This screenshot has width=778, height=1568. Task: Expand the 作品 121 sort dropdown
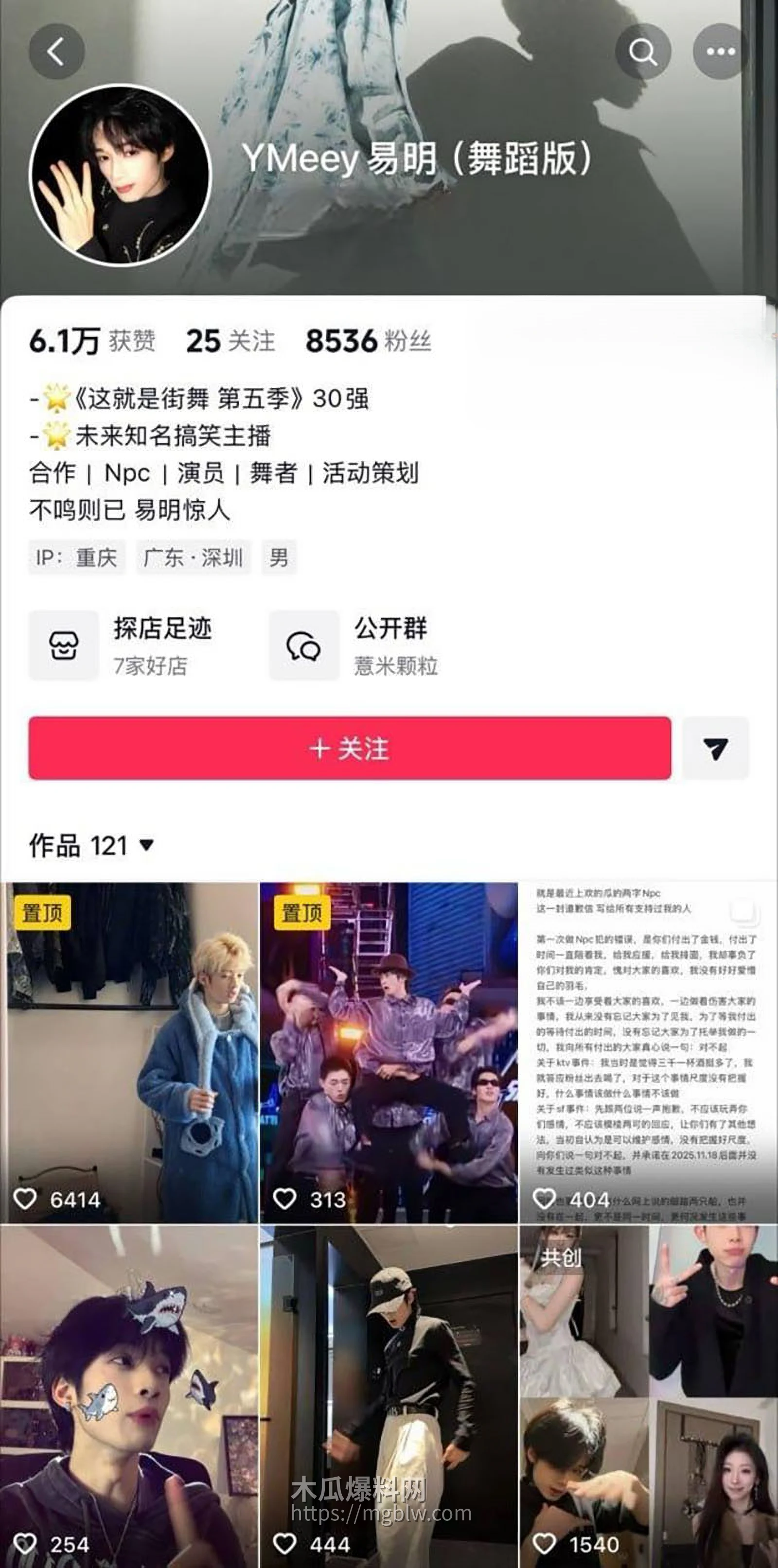tap(91, 845)
